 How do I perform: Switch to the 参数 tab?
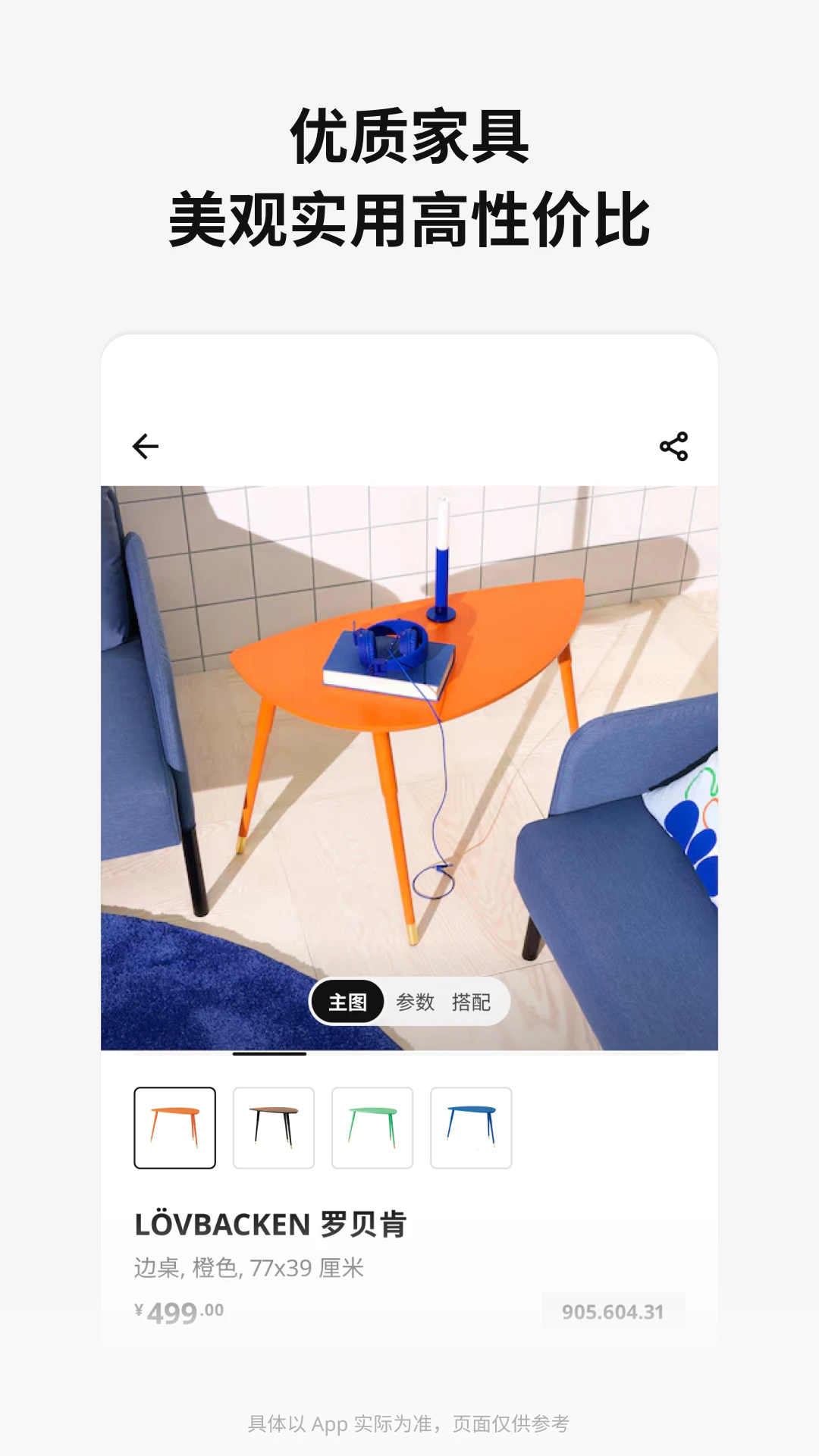tap(414, 1003)
